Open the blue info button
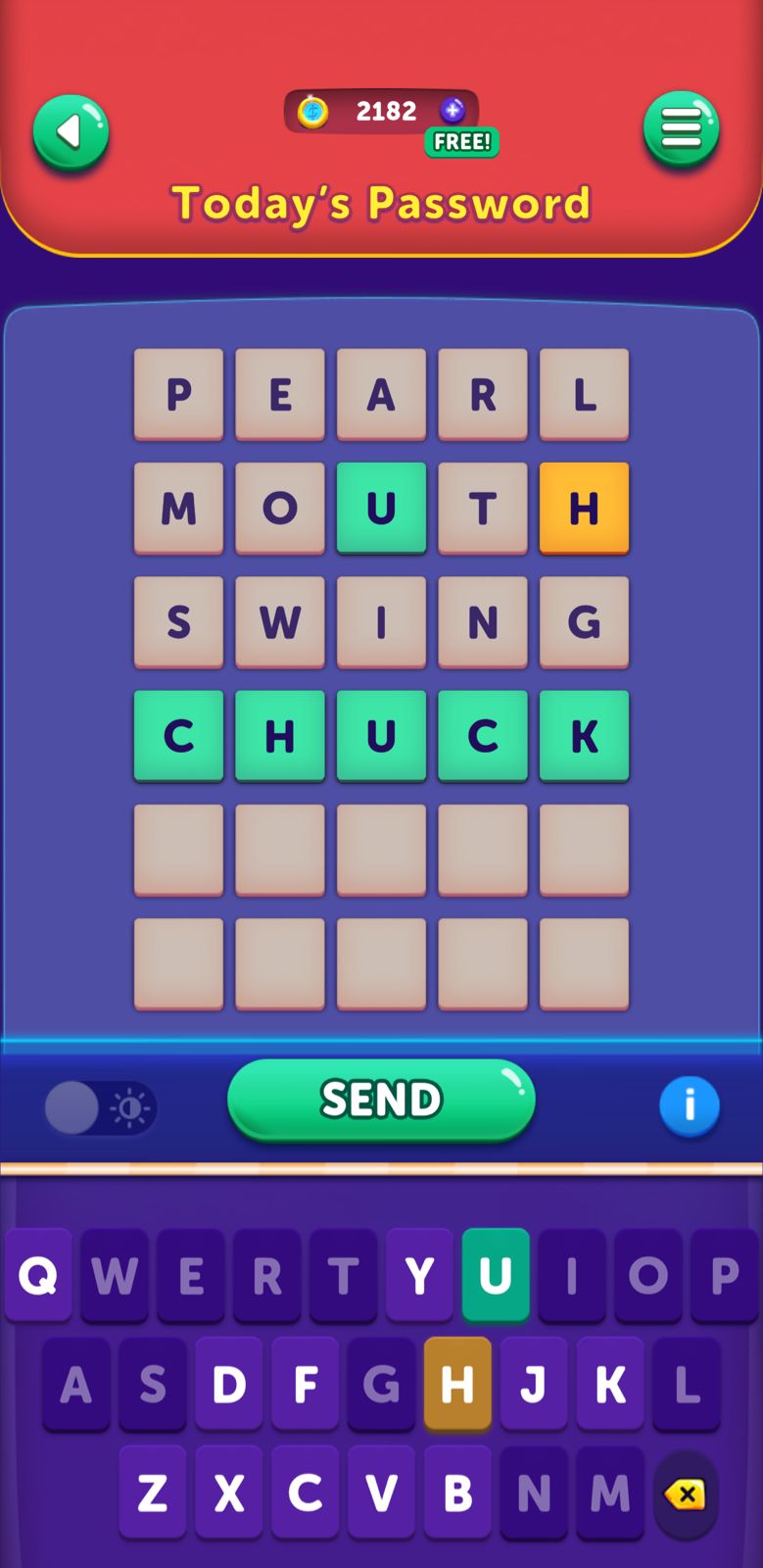The width and height of the screenshot is (763, 1568). pyautogui.click(x=690, y=1106)
